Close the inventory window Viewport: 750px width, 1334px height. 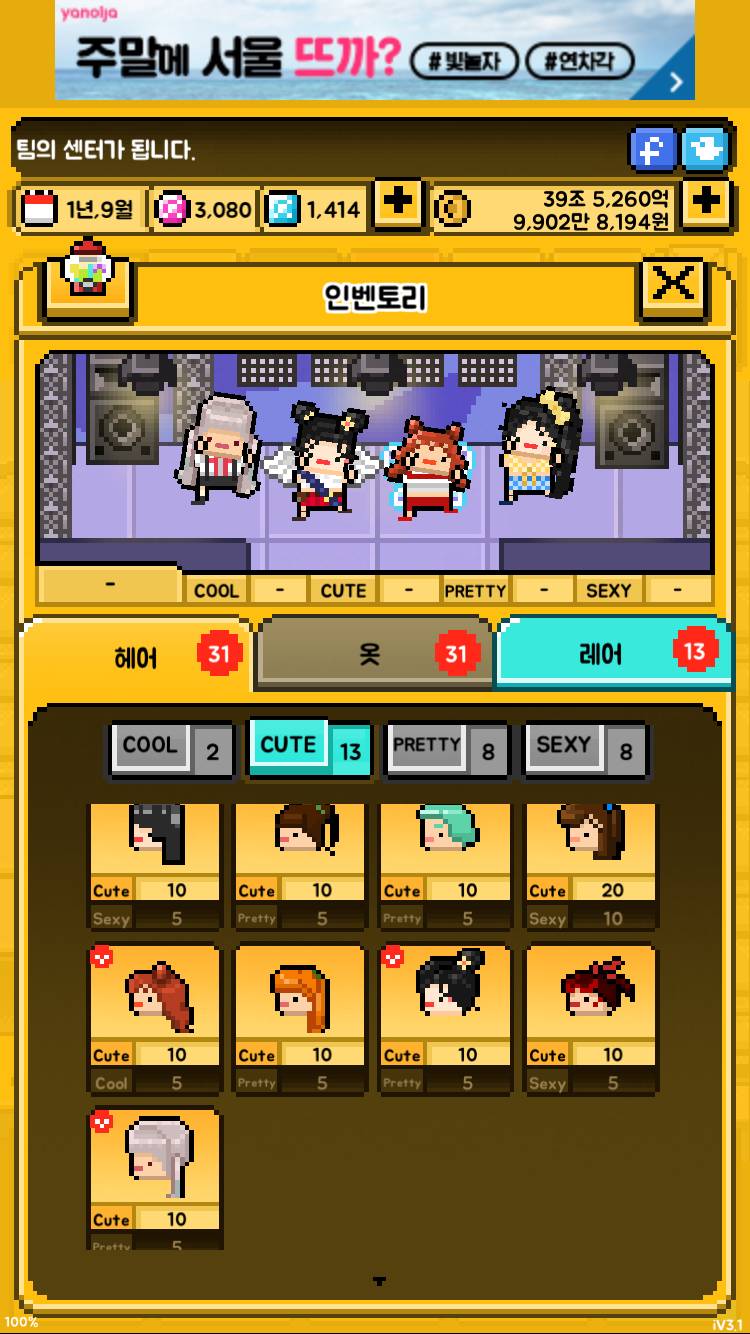673,287
